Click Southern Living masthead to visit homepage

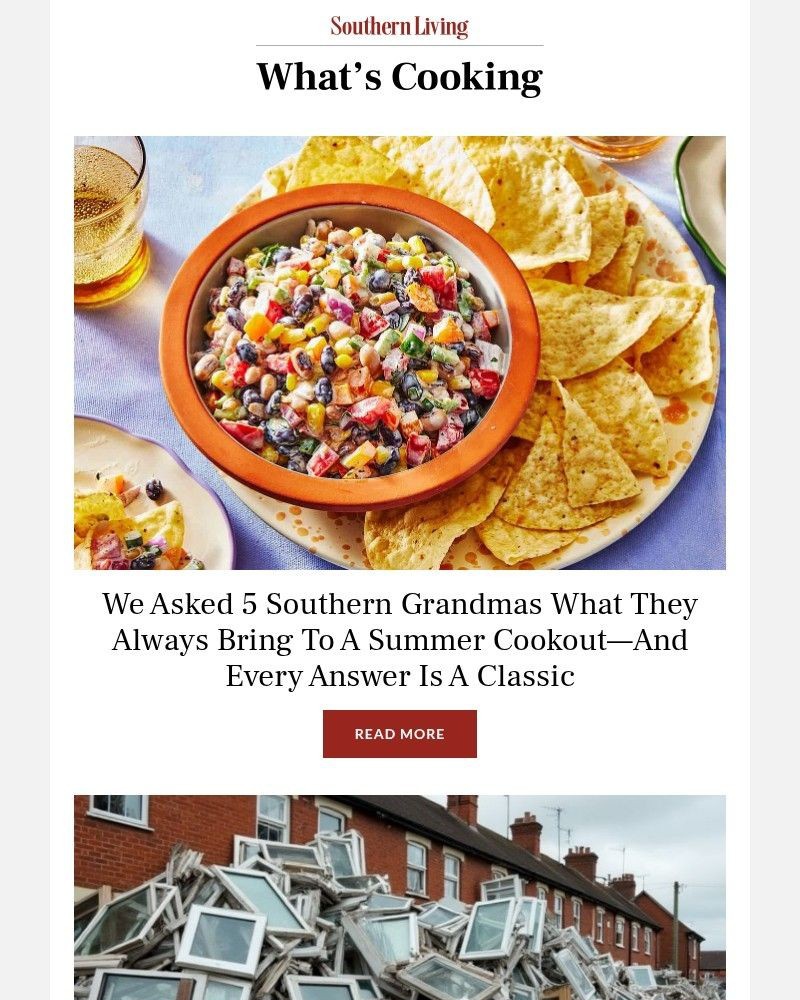coord(399,25)
